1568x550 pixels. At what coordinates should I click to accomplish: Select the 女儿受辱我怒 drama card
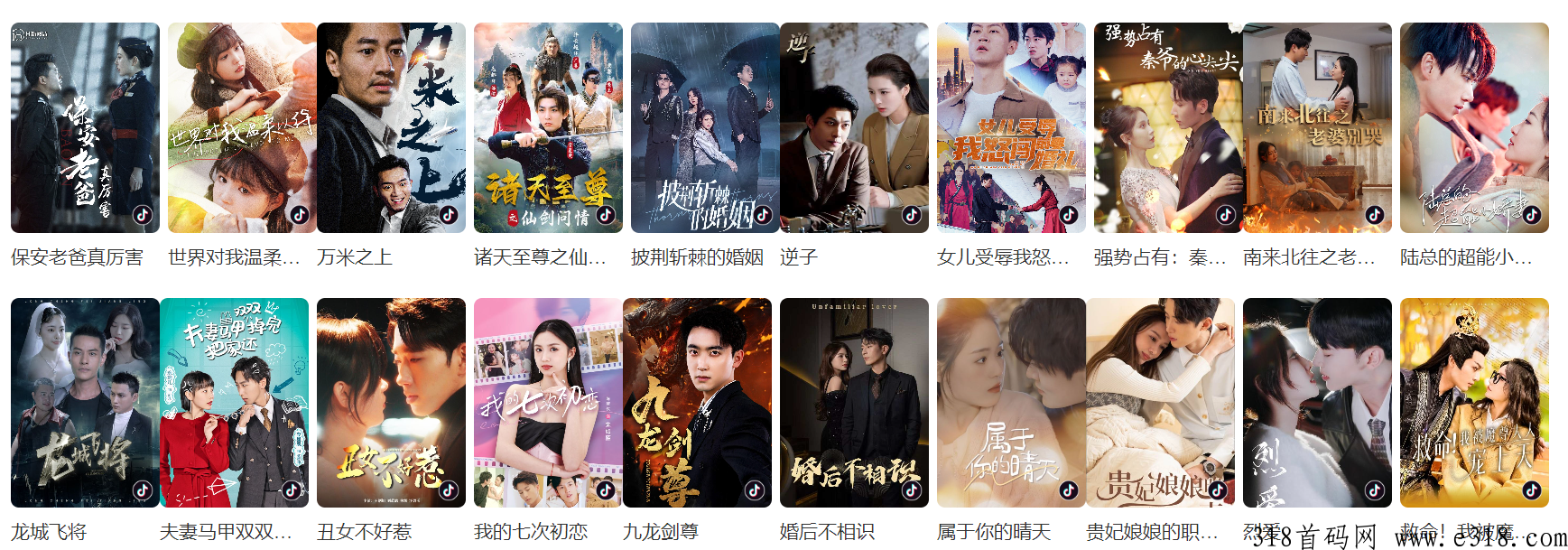pyautogui.click(x=1011, y=128)
